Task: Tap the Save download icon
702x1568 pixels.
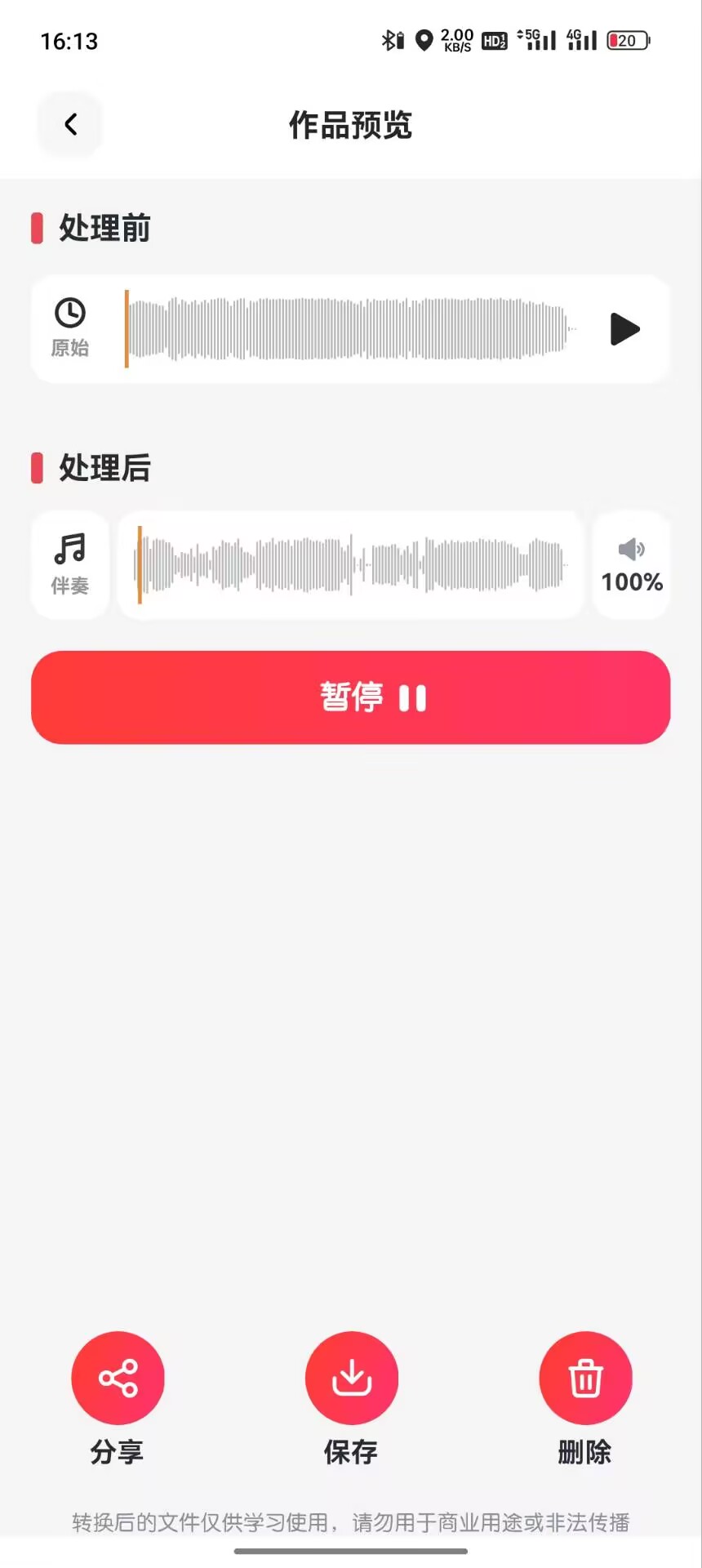Action: [x=351, y=1377]
